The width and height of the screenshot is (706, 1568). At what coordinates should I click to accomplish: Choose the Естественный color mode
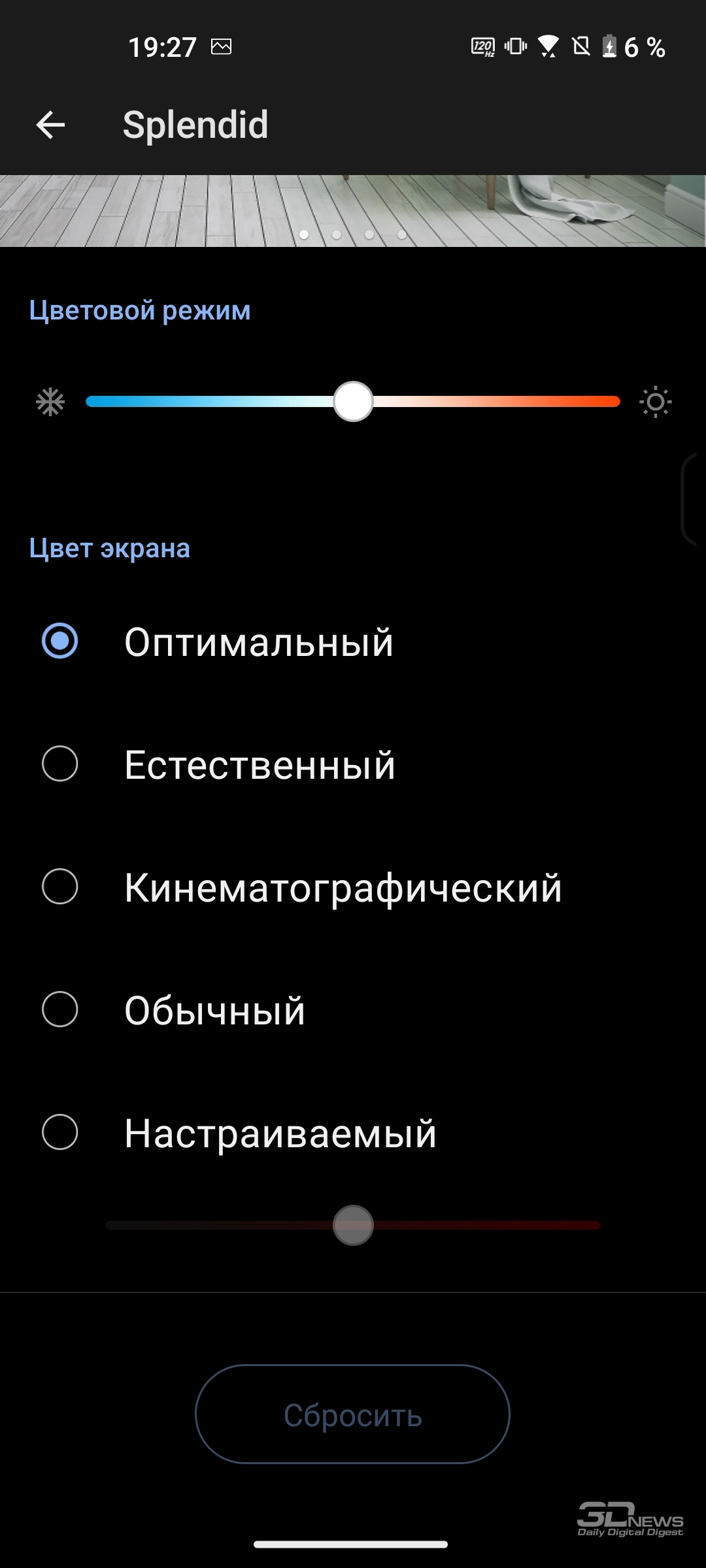(x=353, y=764)
